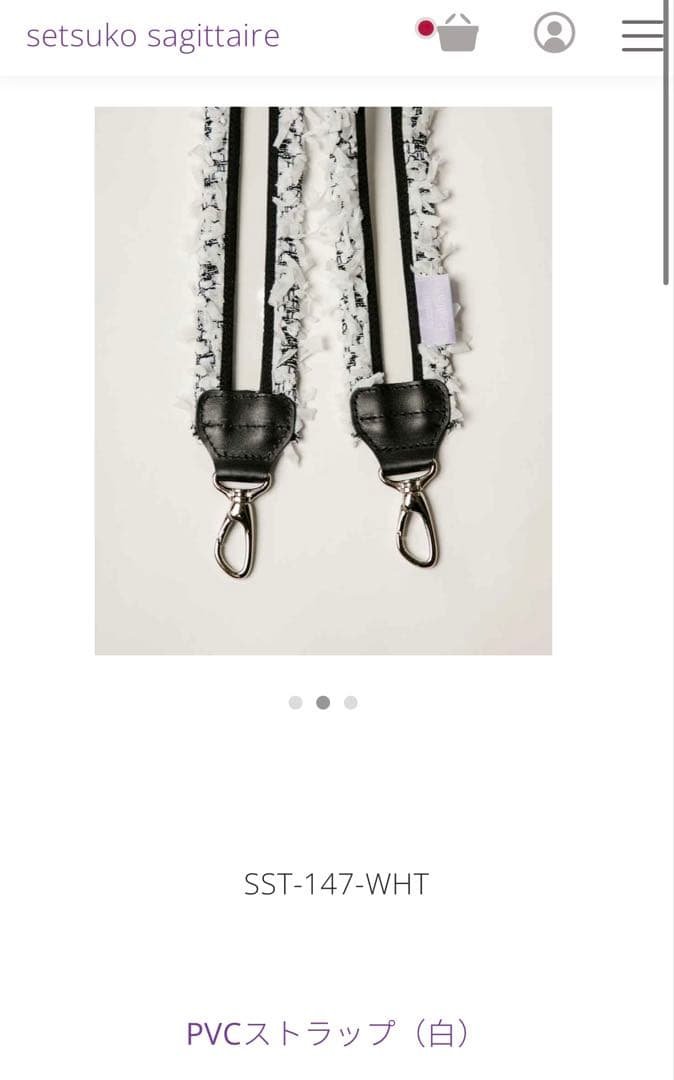Show the first product image dot

pyautogui.click(x=295, y=703)
